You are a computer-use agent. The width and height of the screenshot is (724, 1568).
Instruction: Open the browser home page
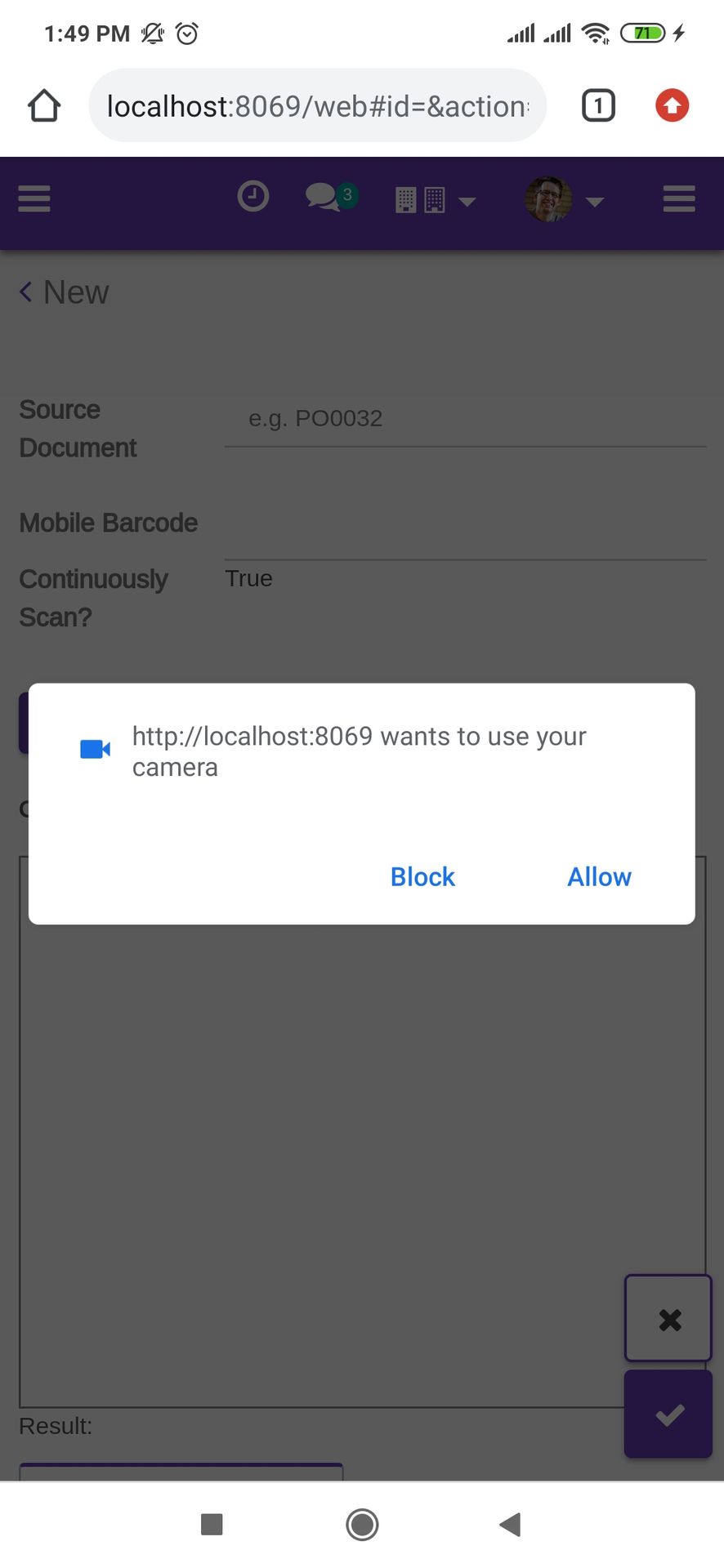pos(44,105)
